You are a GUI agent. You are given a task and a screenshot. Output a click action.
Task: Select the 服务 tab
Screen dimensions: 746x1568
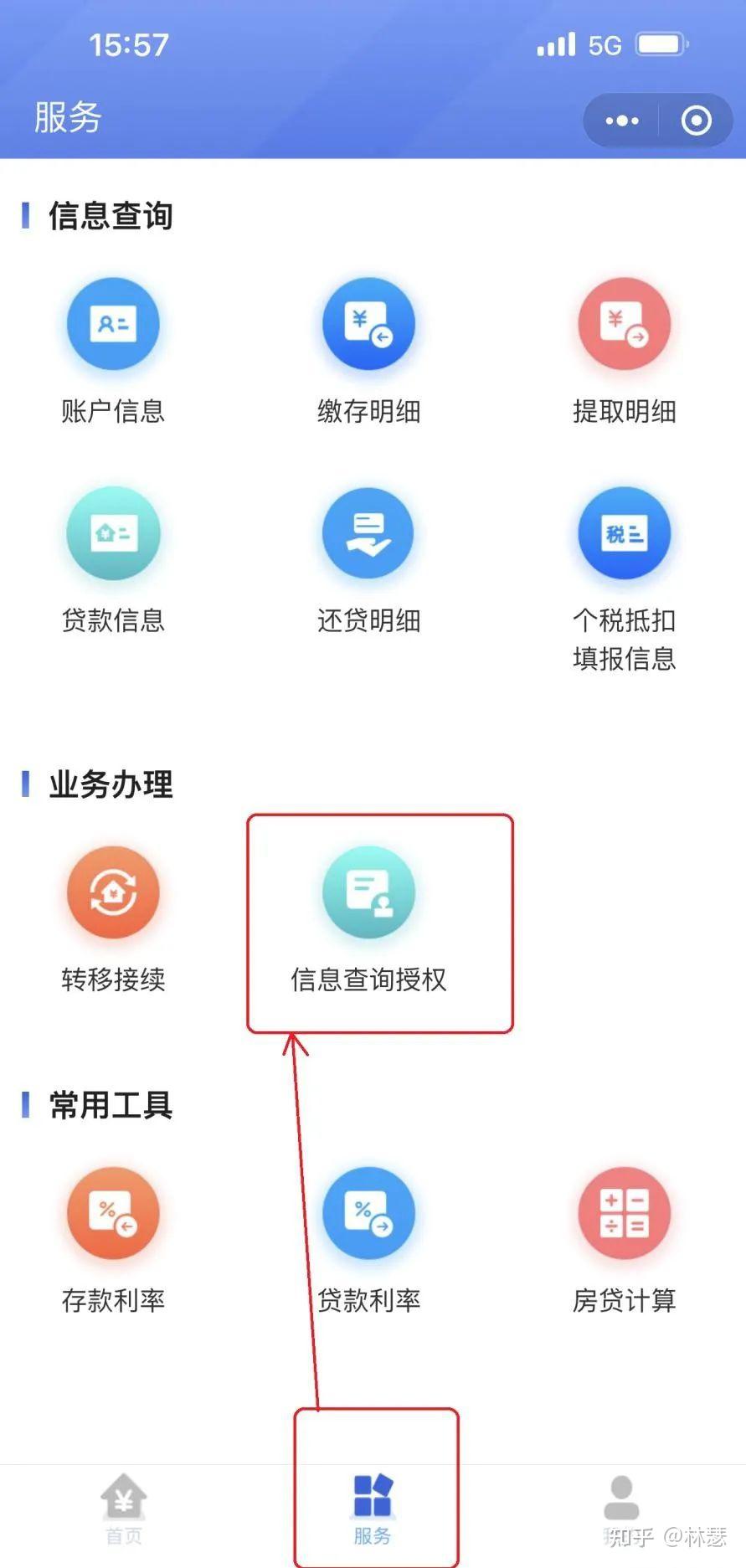tap(373, 1509)
